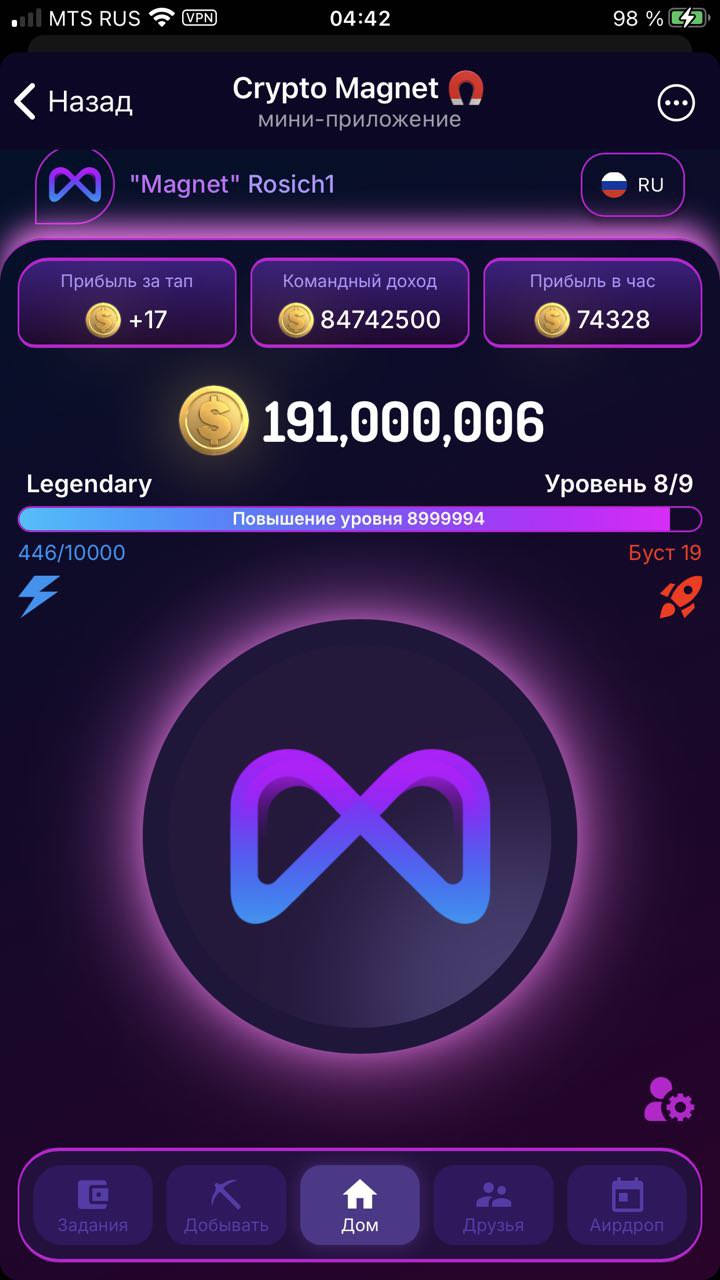Switch to the Добывать tab
The height and width of the screenshot is (1280, 720).
pos(226,1205)
